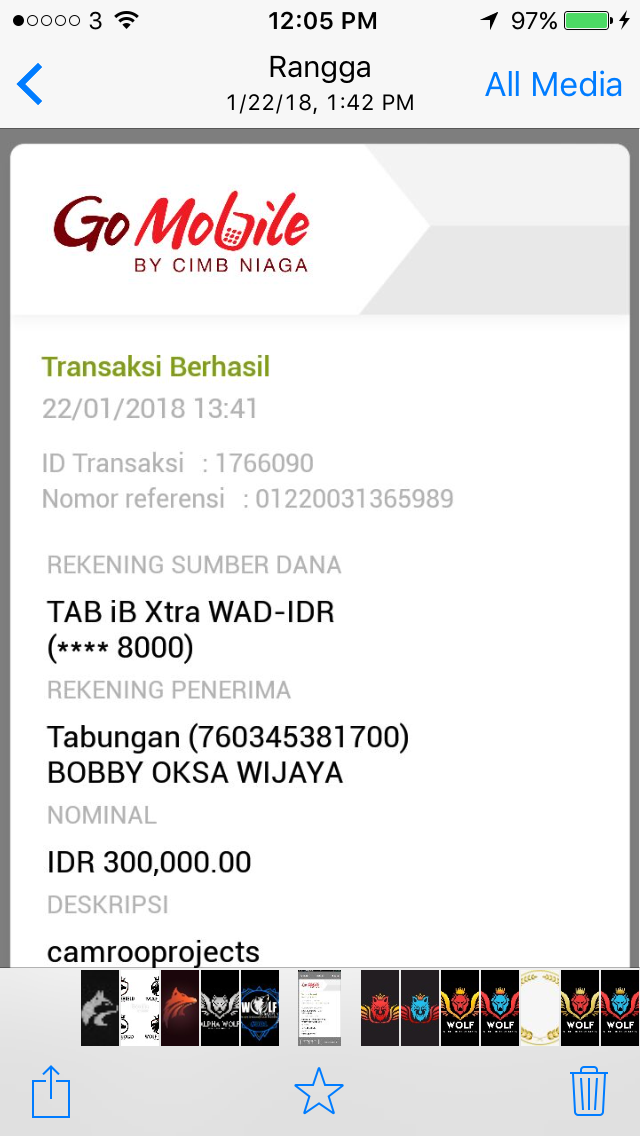Star this media item
The image size is (640, 1136).
(x=319, y=1089)
